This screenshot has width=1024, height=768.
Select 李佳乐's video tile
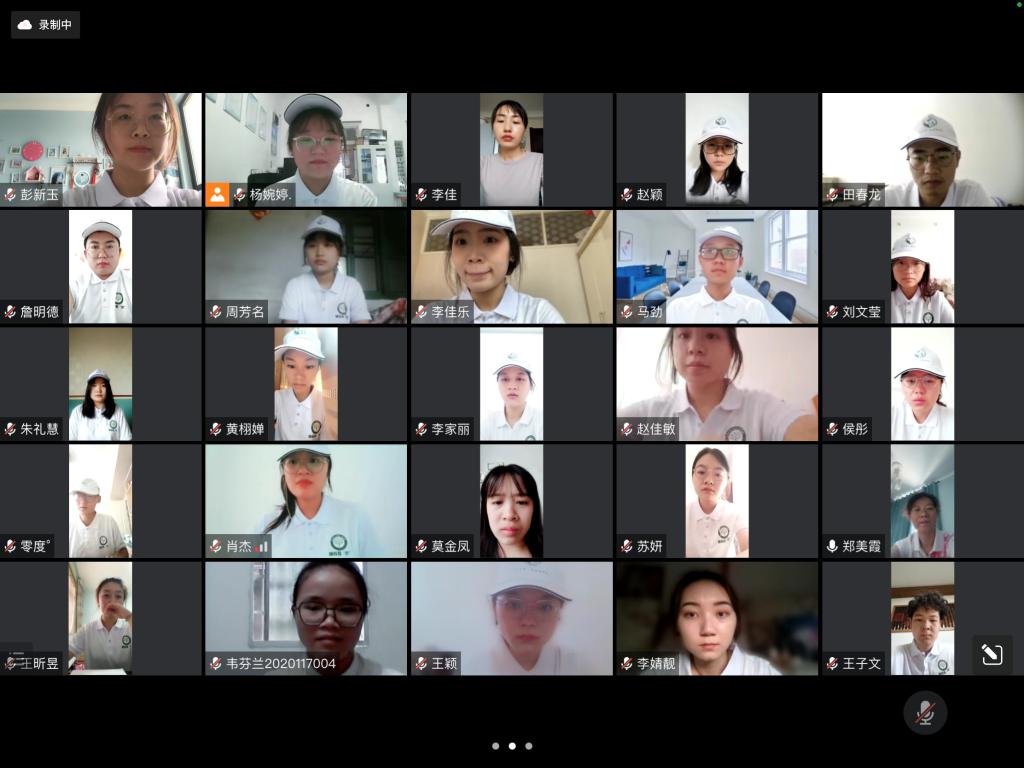pos(511,267)
